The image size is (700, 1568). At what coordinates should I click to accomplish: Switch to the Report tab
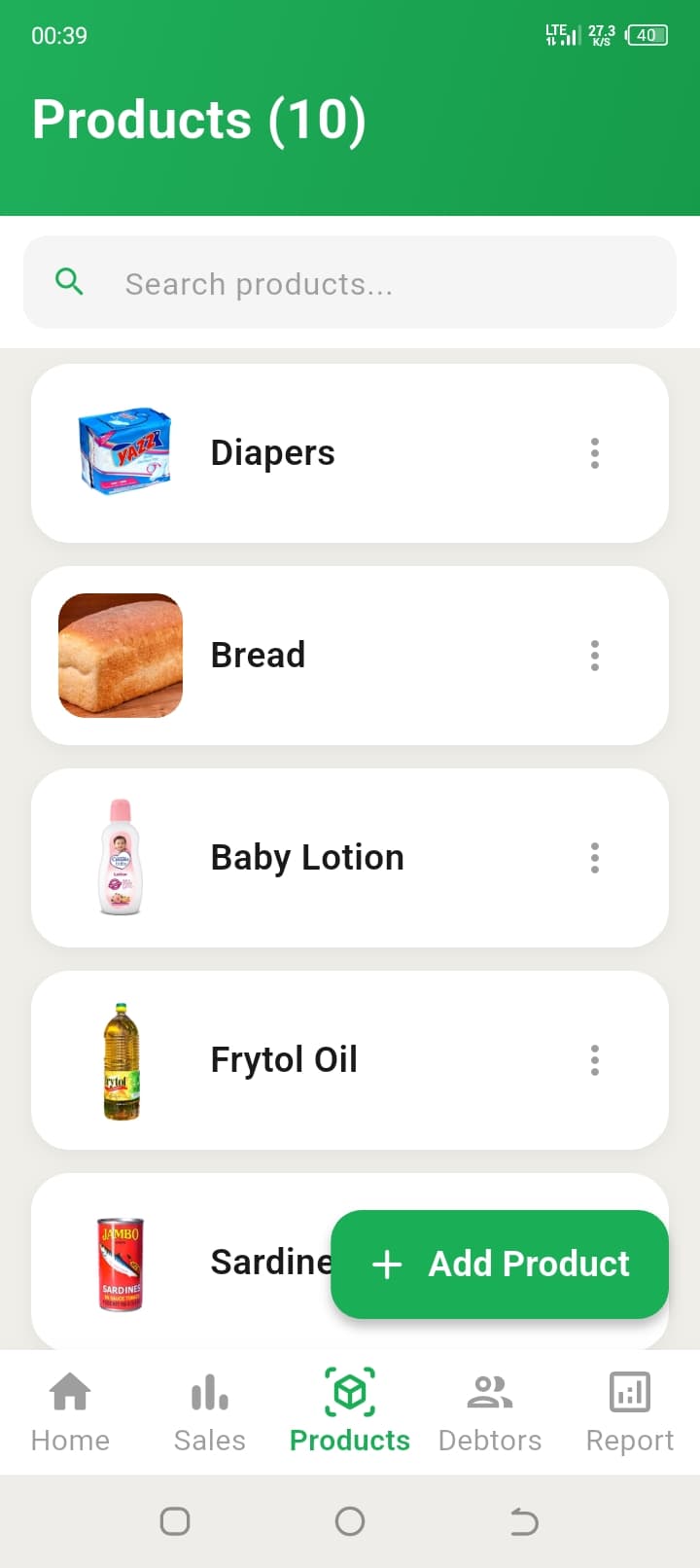point(630,1411)
